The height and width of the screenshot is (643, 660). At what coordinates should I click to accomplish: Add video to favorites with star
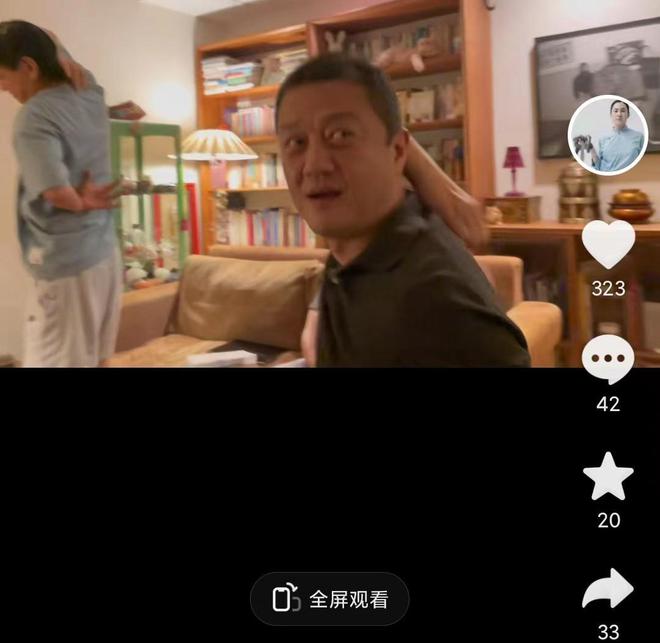point(608,477)
